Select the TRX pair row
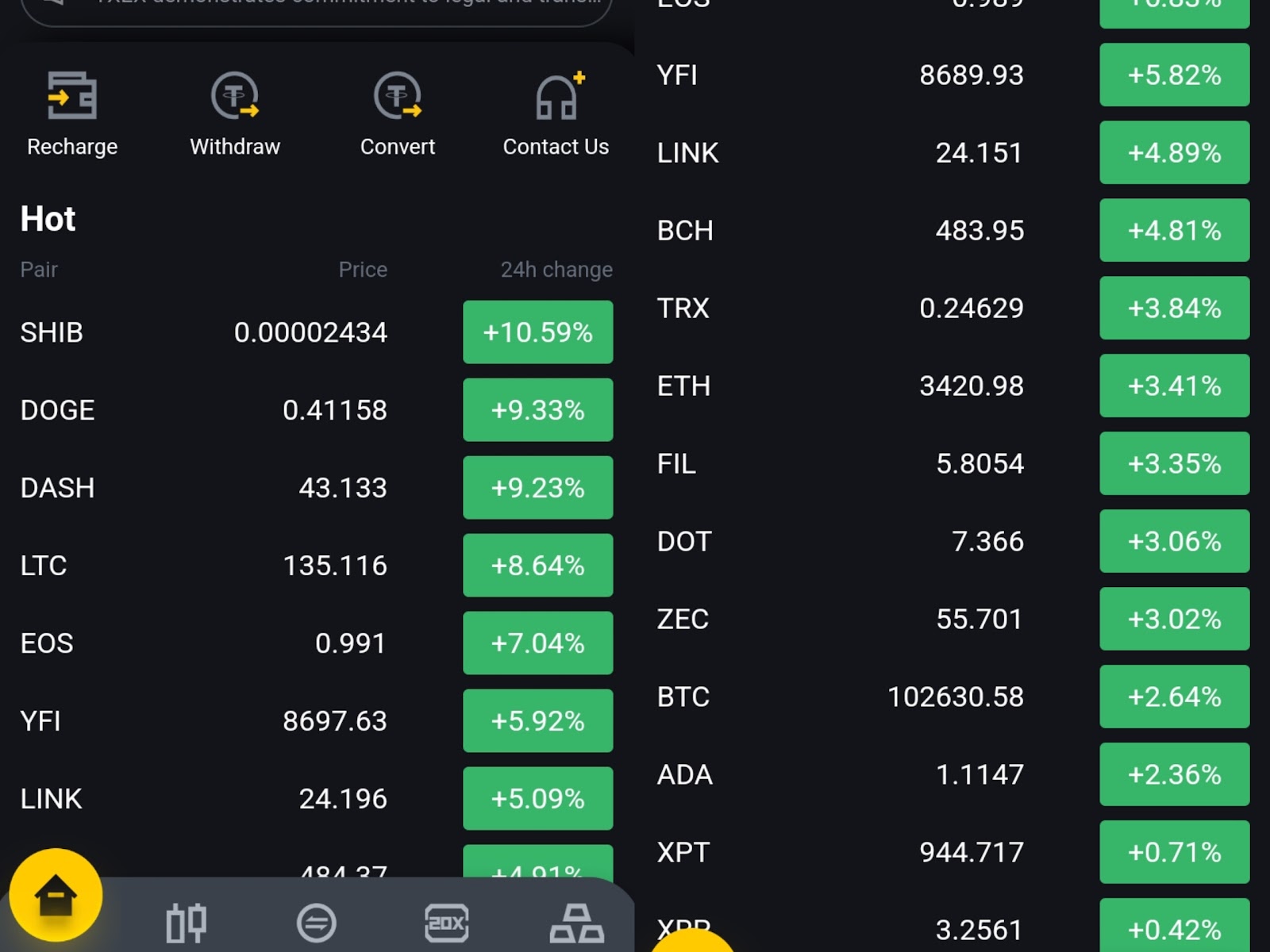Screen dimensions: 1270x952 tap(952, 309)
